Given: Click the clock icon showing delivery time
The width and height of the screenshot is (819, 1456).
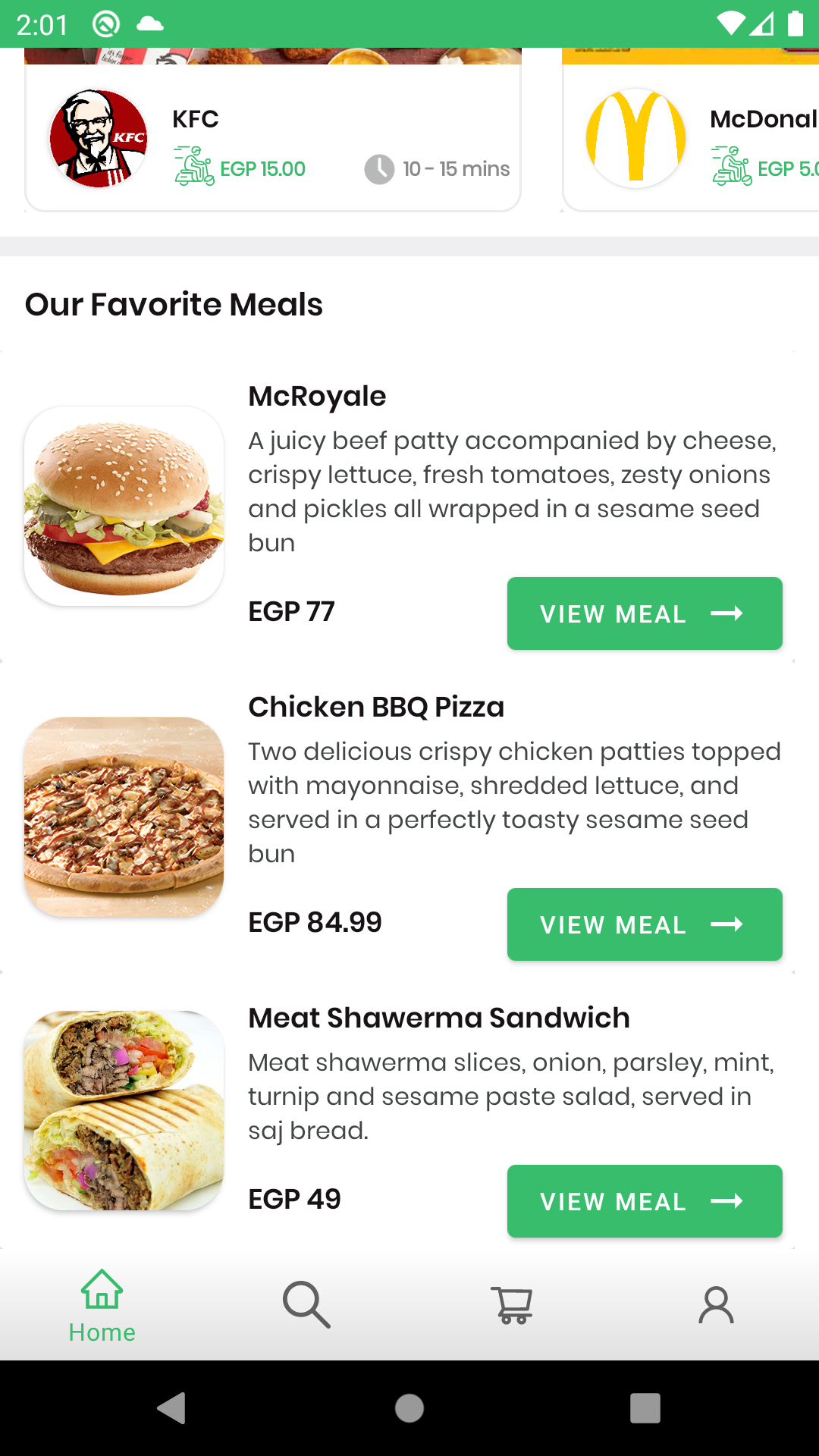Looking at the screenshot, I should (379, 168).
